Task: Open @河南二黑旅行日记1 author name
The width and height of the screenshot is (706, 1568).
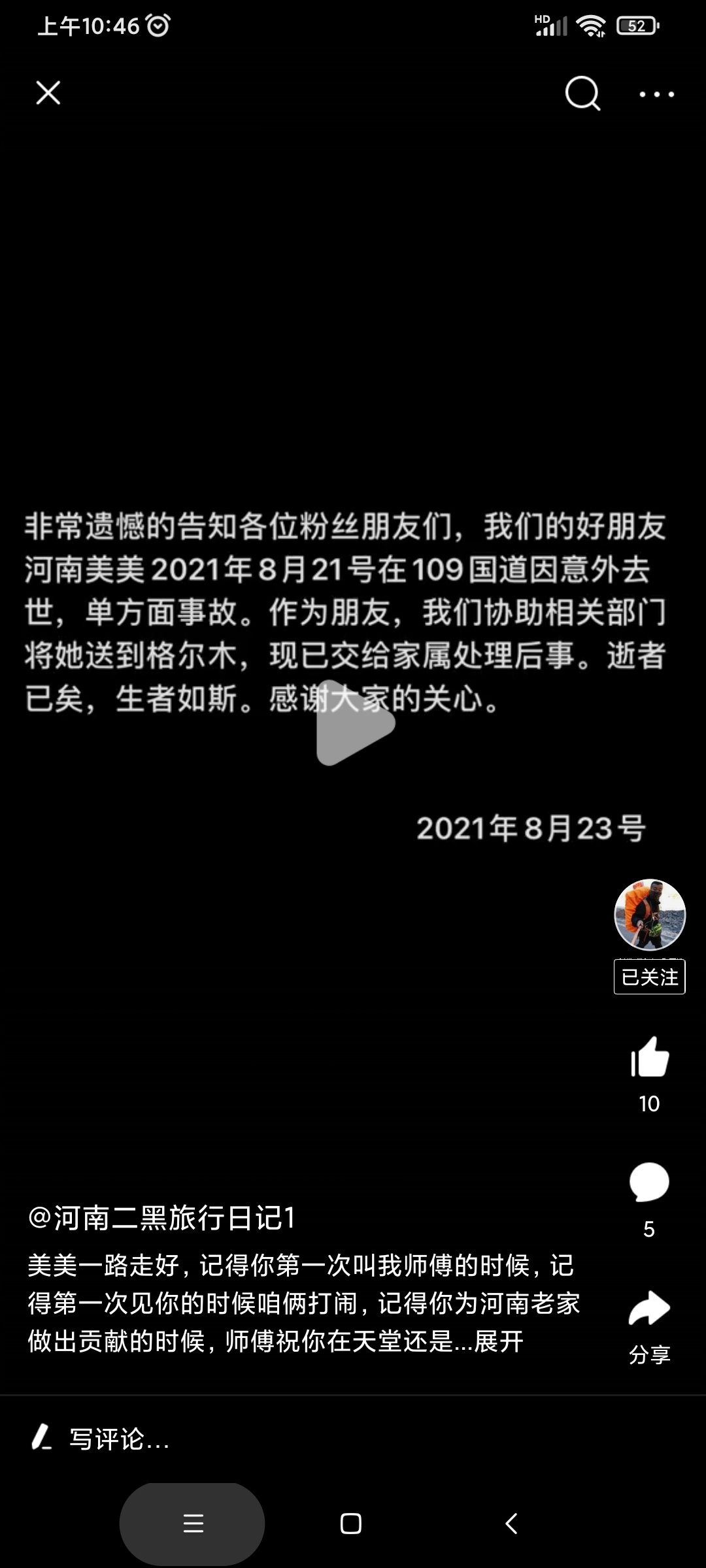Action: (162, 1218)
